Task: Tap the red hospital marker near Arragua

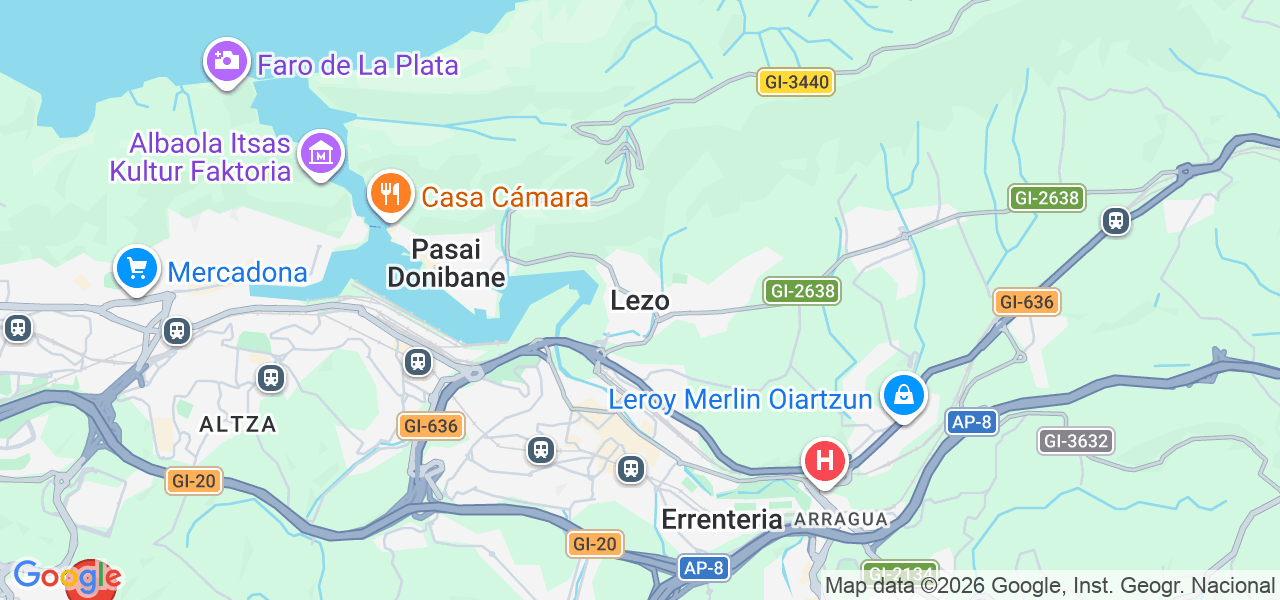Action: [825, 460]
